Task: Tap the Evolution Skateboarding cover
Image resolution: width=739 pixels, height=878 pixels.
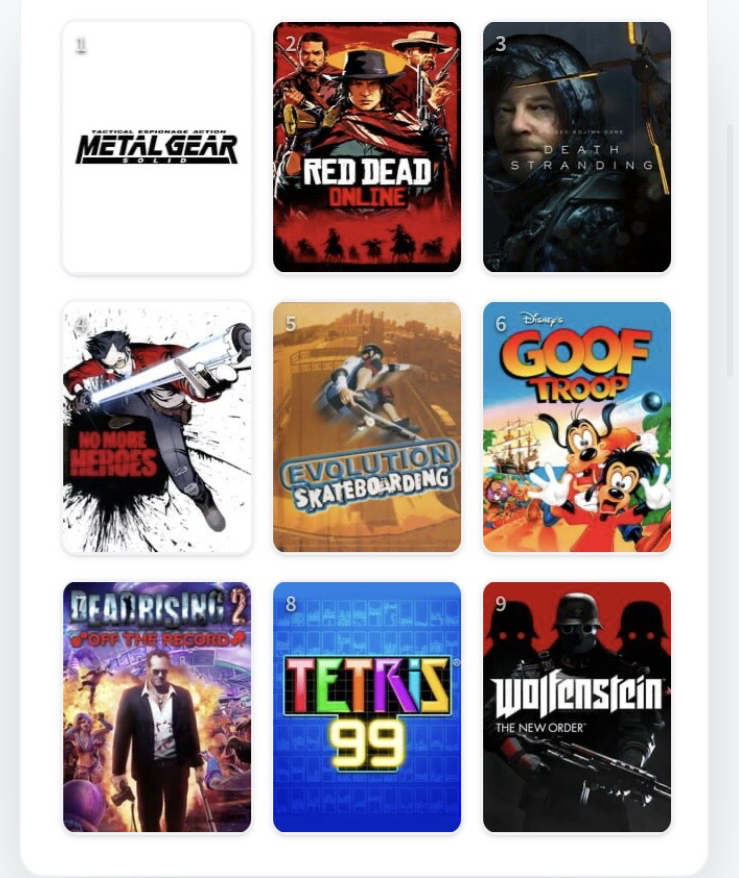Action: click(367, 427)
